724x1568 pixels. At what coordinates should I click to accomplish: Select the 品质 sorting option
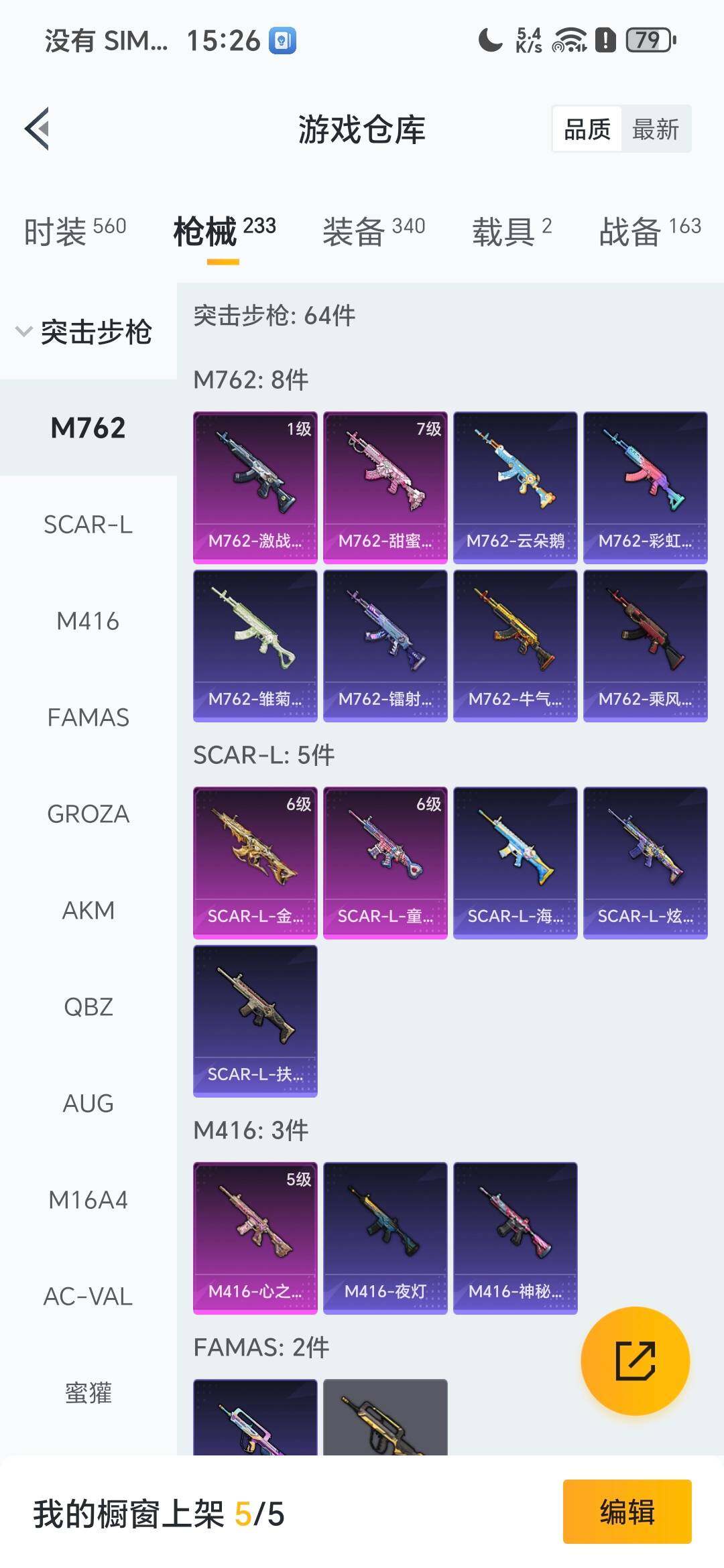tap(587, 129)
